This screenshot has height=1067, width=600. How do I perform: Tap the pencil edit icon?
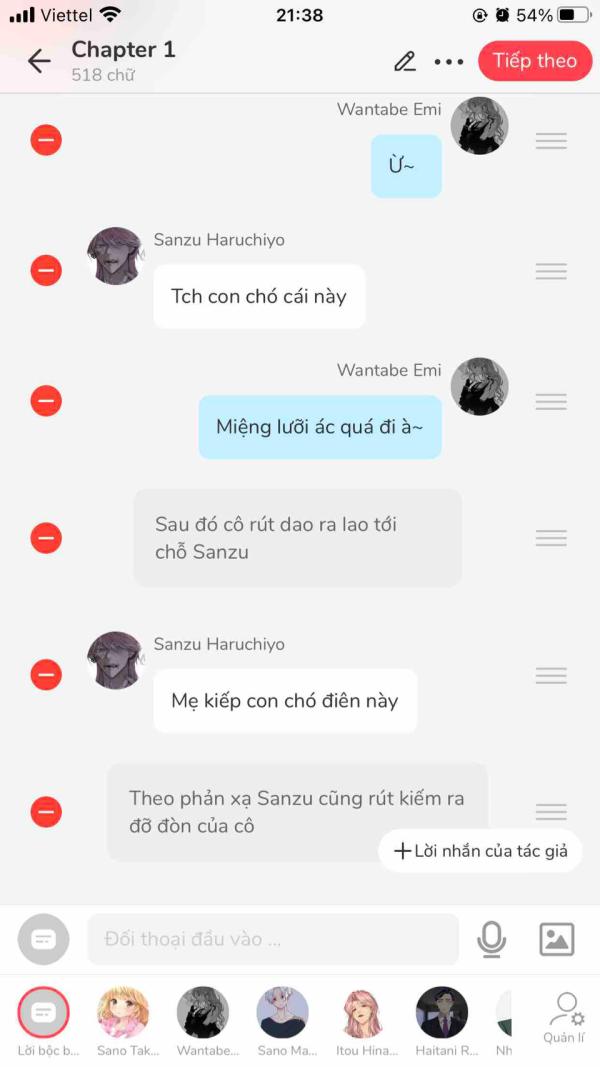point(404,61)
